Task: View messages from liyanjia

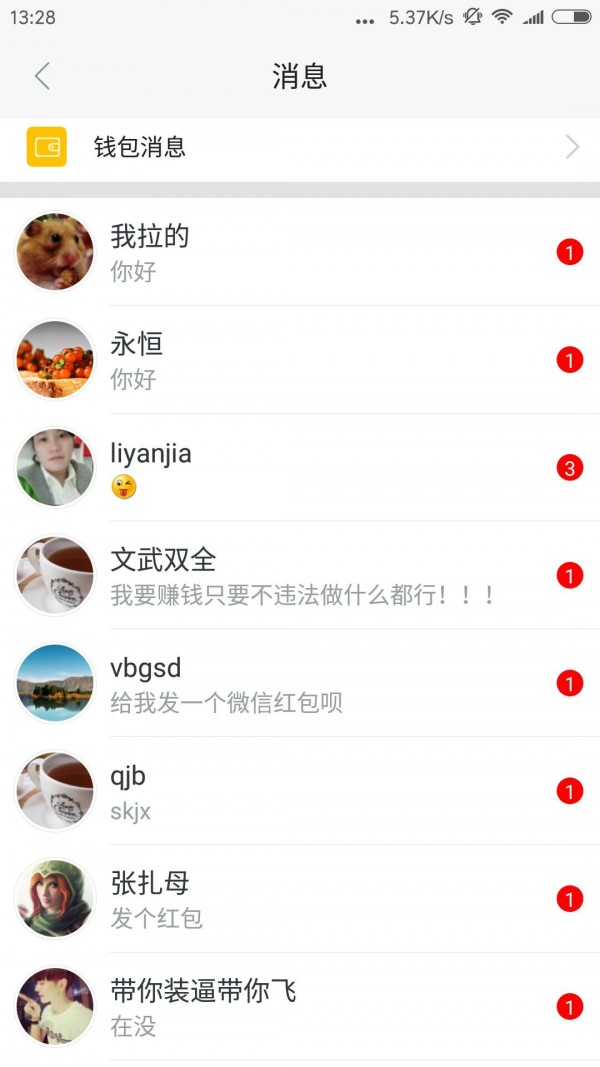Action: point(300,468)
